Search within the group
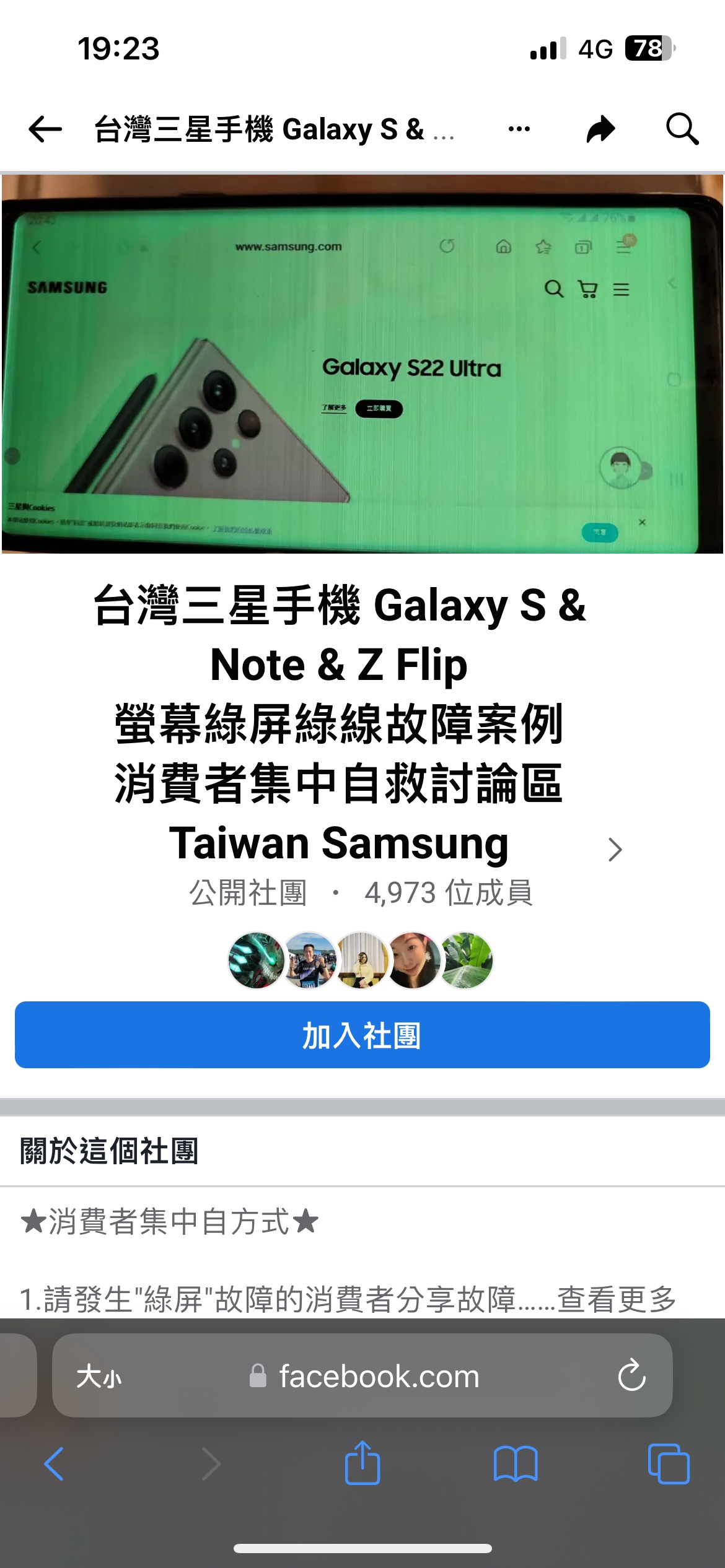725x1568 pixels. pos(682,129)
